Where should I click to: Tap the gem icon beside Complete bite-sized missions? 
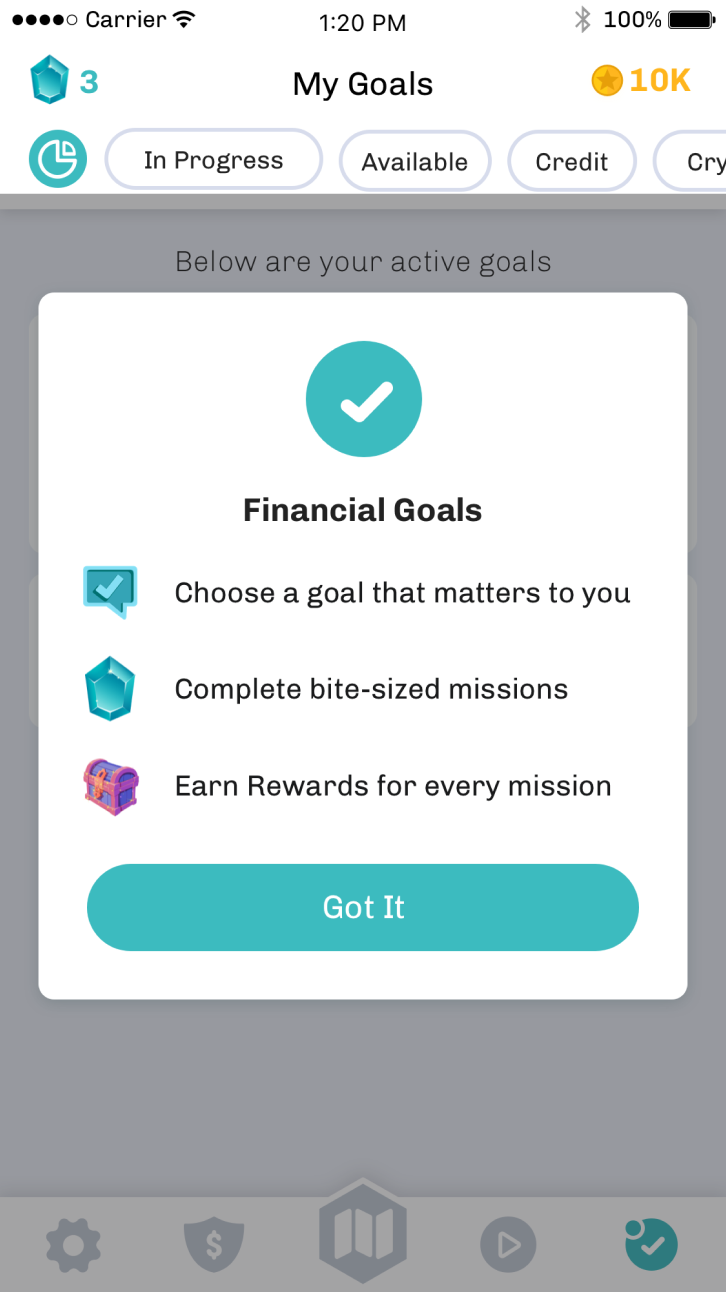tap(110, 688)
